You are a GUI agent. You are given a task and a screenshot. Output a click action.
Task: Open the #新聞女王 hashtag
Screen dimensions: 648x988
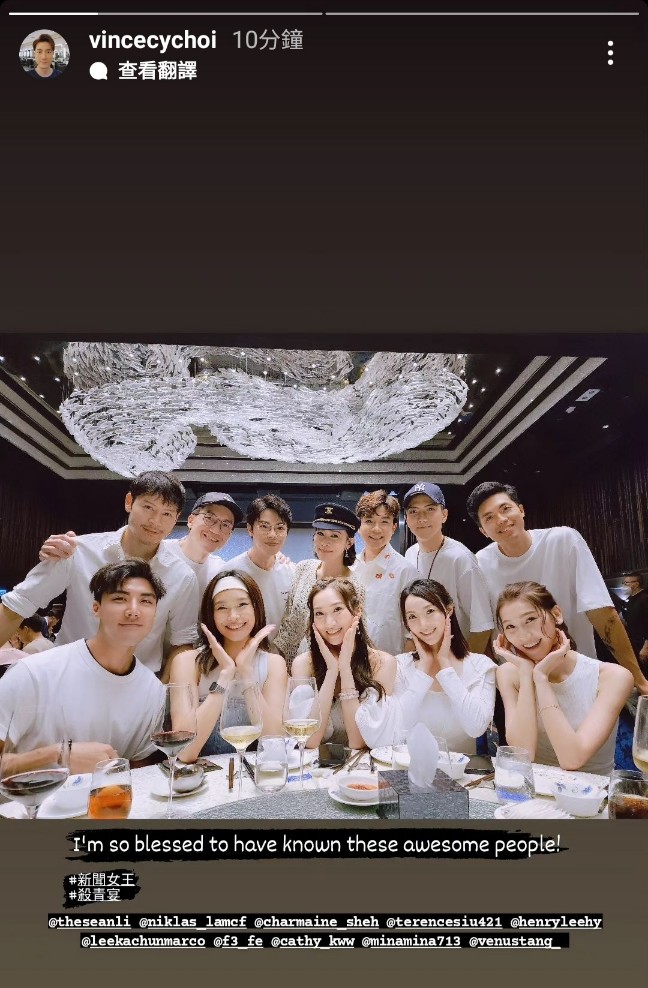(x=100, y=880)
